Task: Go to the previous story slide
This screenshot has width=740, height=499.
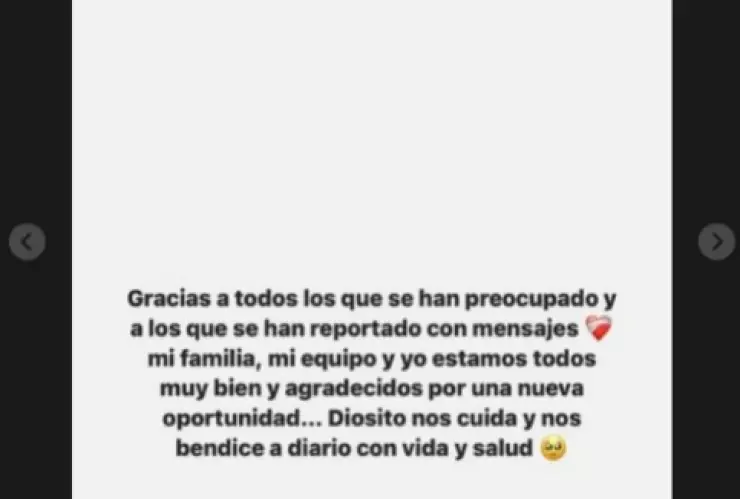Action: click(x=27, y=242)
